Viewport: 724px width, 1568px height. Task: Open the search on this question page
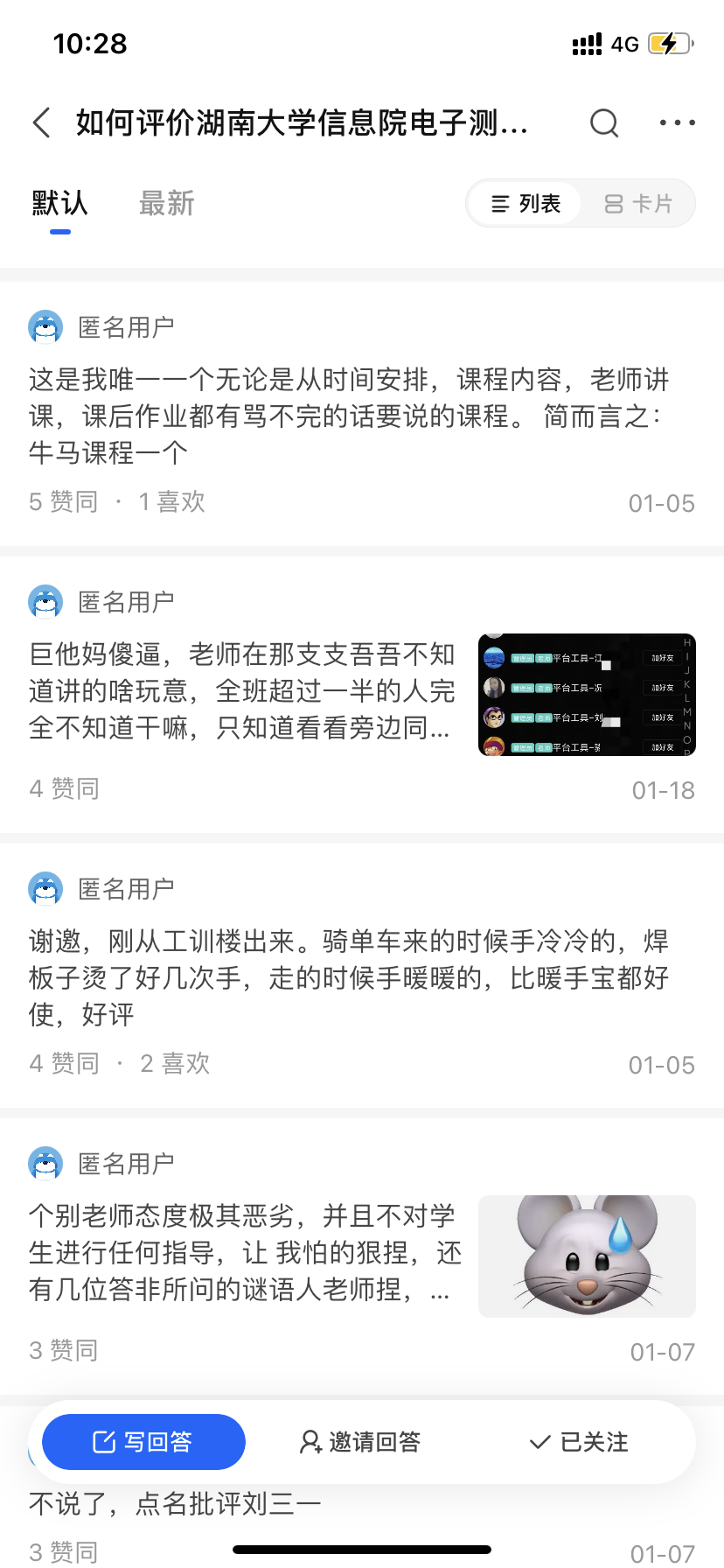603,122
